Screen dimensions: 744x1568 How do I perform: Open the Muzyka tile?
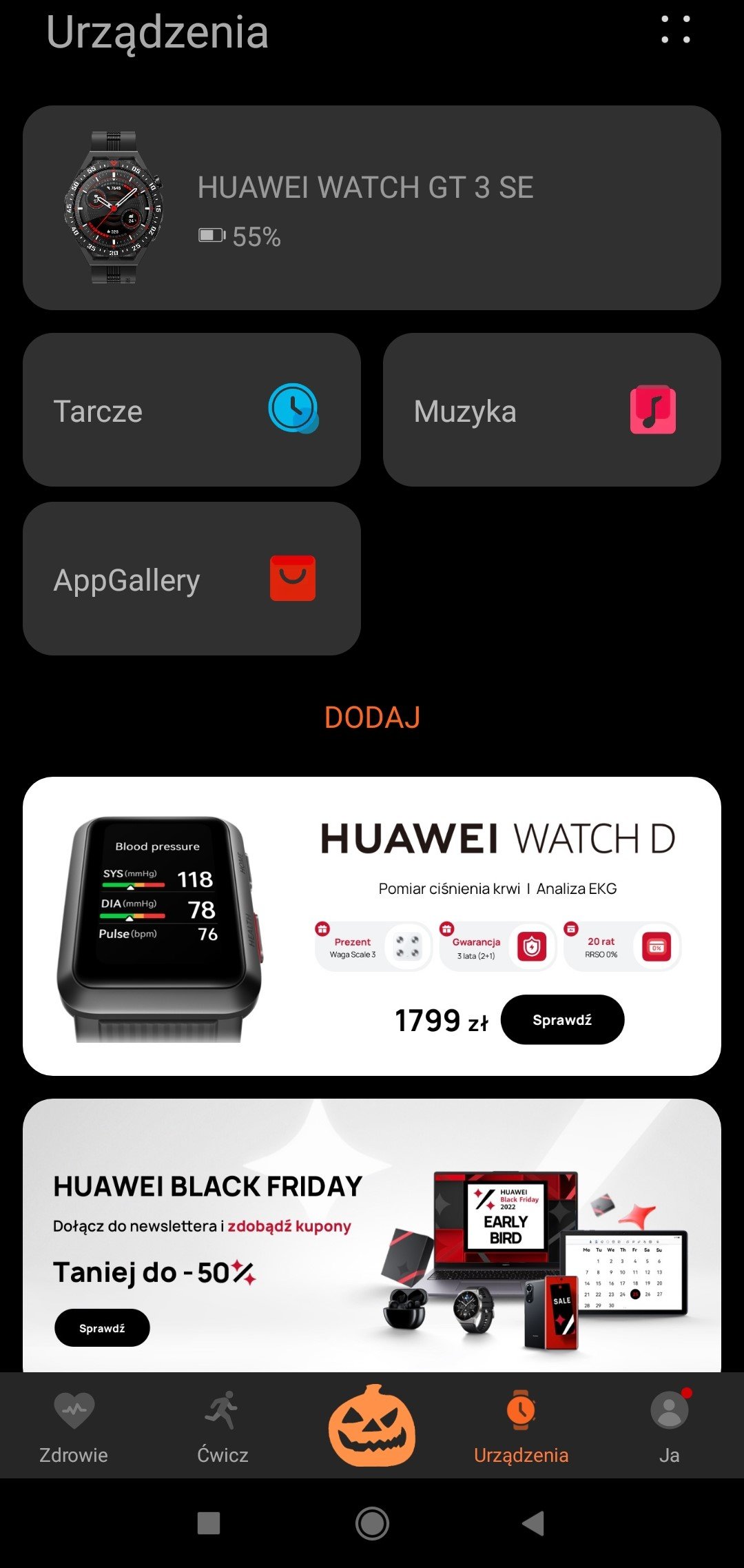pyautogui.click(x=552, y=410)
